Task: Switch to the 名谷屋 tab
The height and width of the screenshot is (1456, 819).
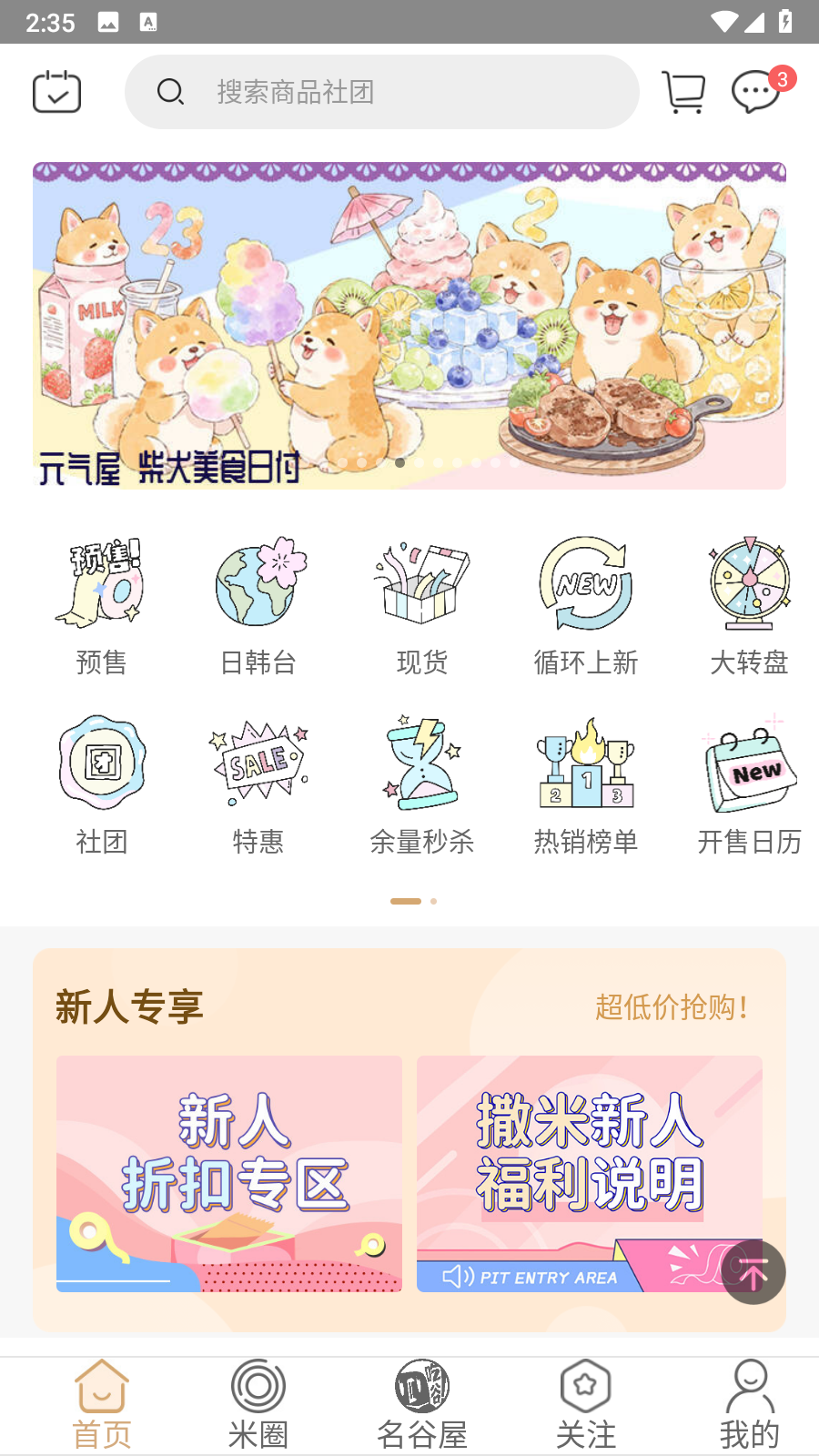Action: point(421,1401)
